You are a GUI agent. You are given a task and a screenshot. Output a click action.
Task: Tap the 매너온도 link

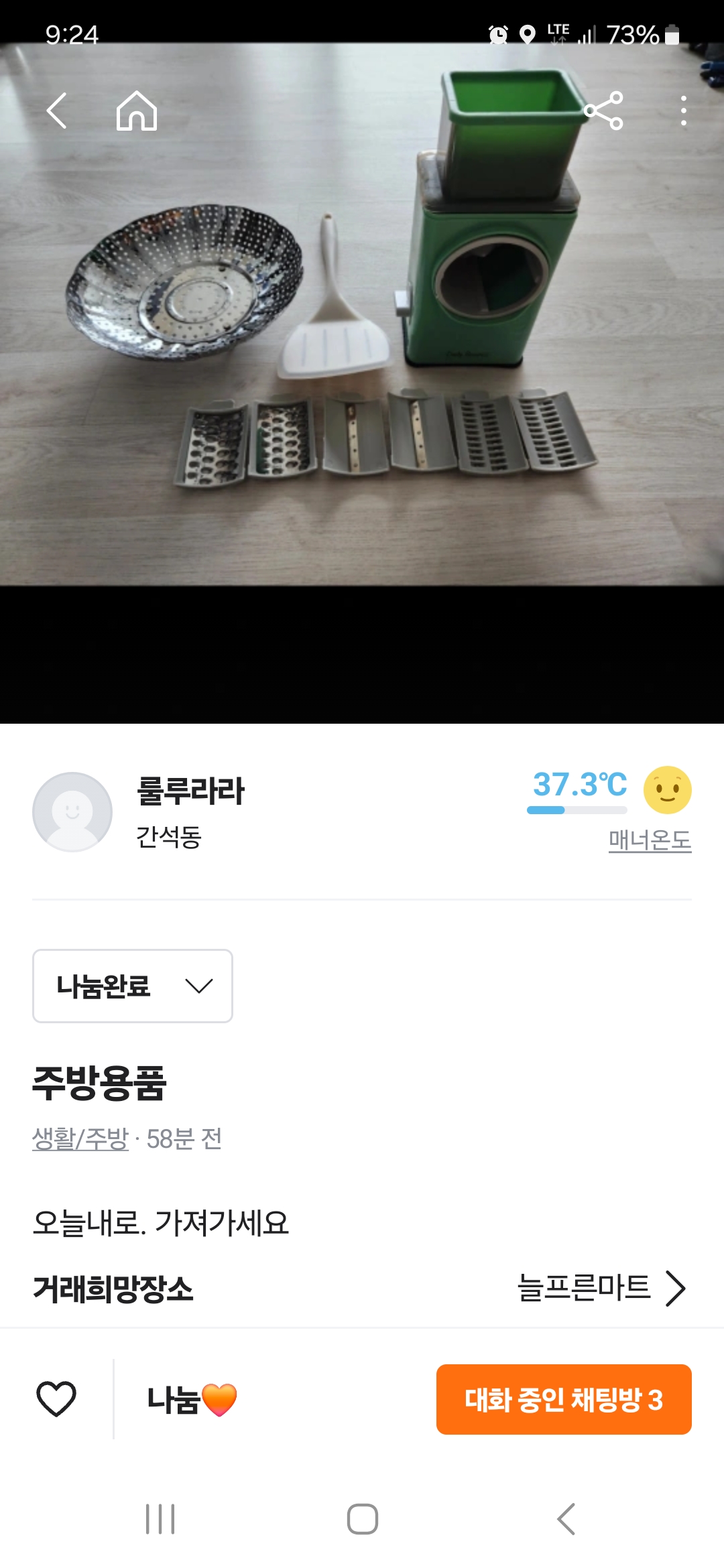(x=650, y=840)
